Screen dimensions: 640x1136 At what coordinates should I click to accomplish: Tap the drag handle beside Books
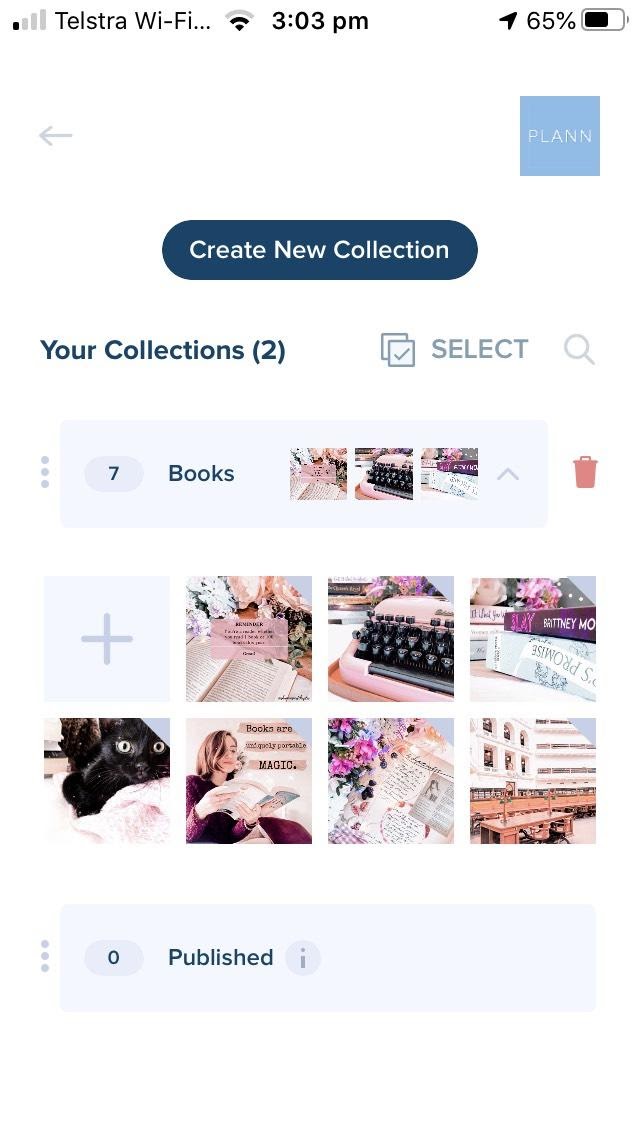45,473
